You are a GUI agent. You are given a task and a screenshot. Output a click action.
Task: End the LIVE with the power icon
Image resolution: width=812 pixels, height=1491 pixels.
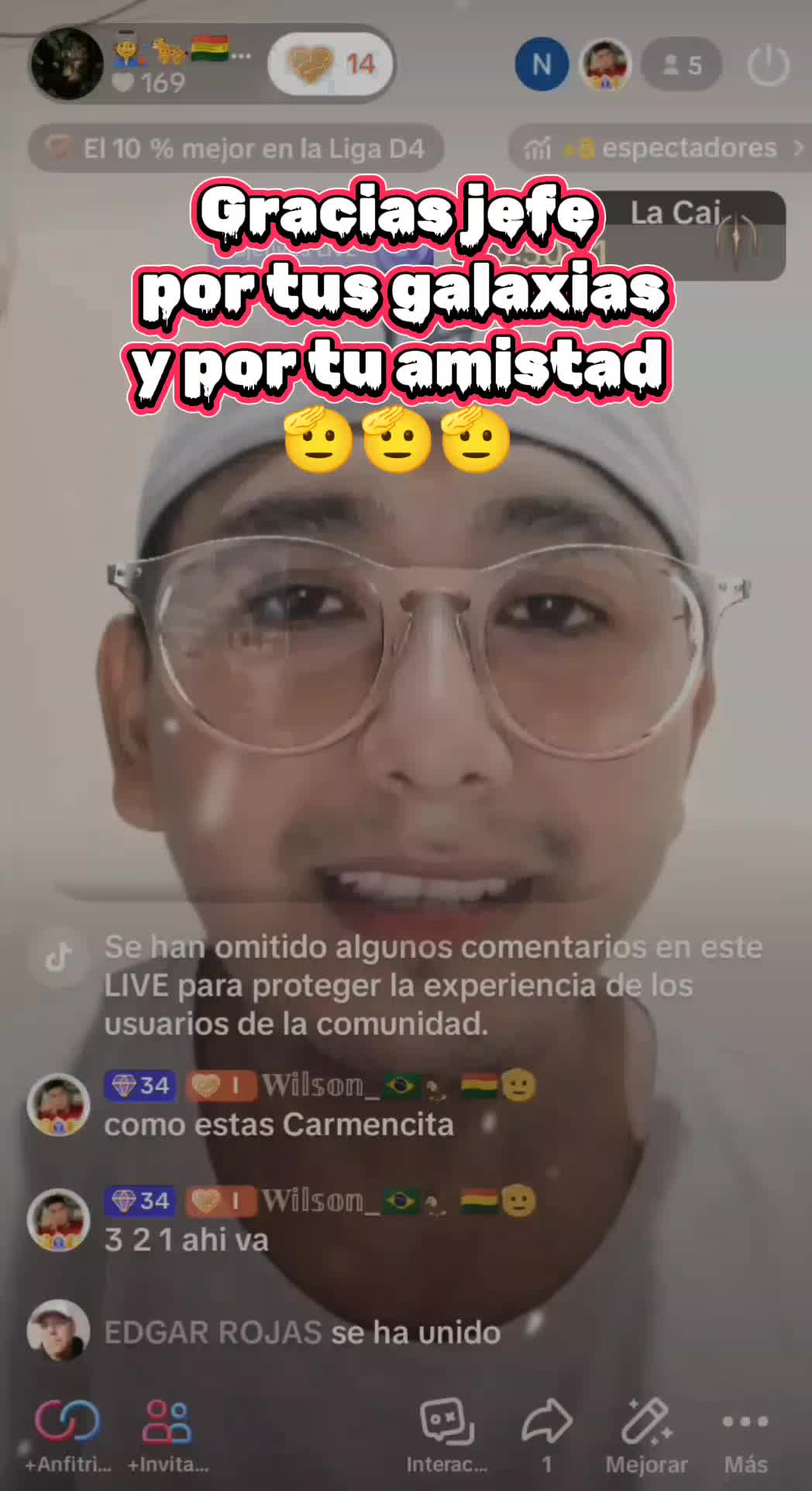click(768, 67)
